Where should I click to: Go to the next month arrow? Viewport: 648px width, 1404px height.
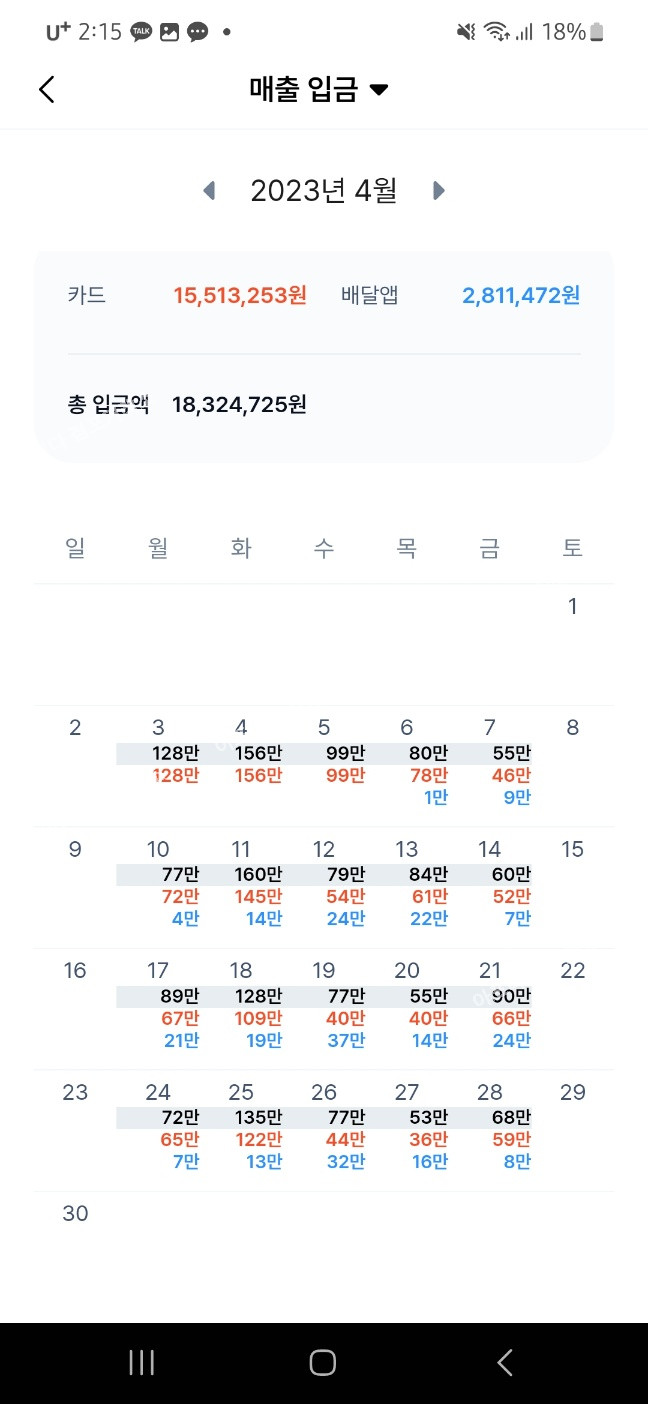click(x=438, y=190)
